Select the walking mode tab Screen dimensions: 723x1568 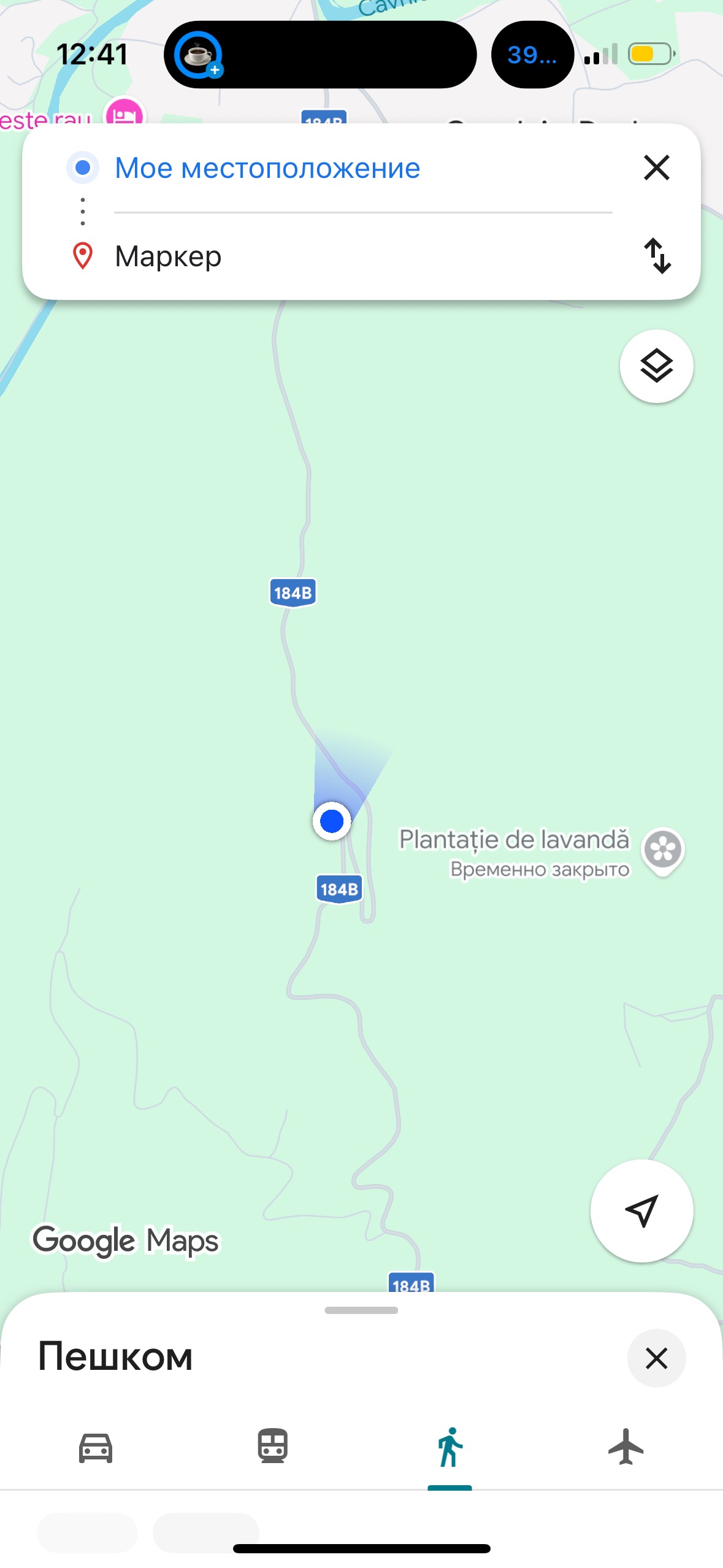(449, 1448)
